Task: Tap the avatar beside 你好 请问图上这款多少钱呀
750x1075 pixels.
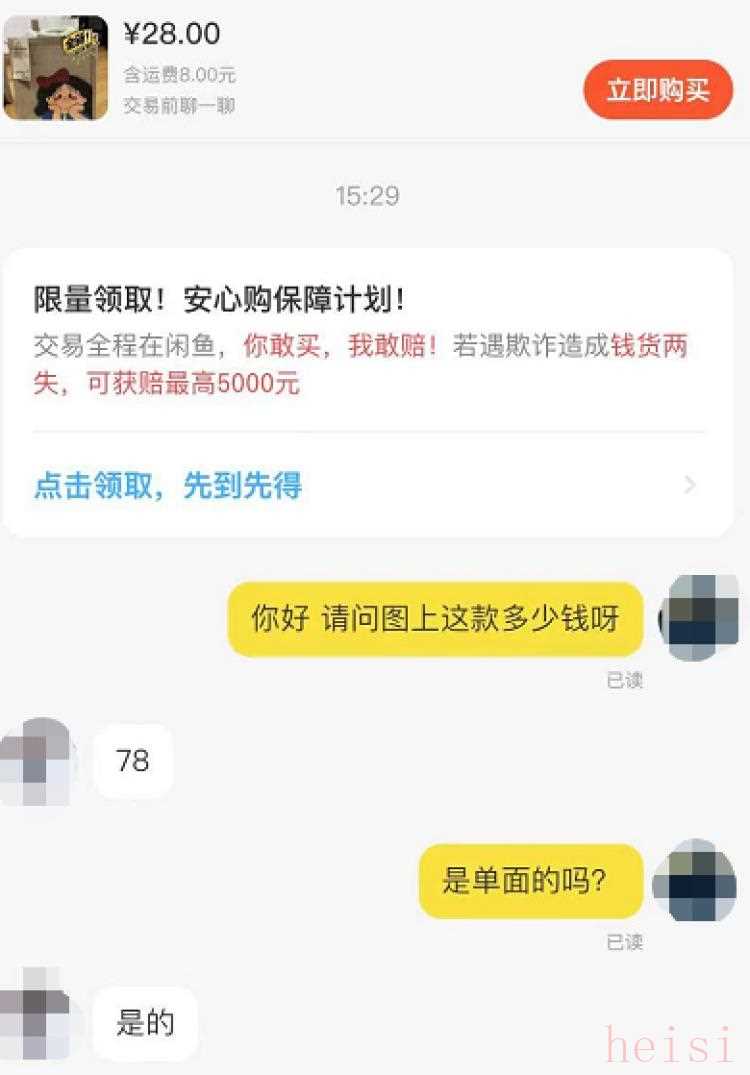Action: (x=699, y=619)
